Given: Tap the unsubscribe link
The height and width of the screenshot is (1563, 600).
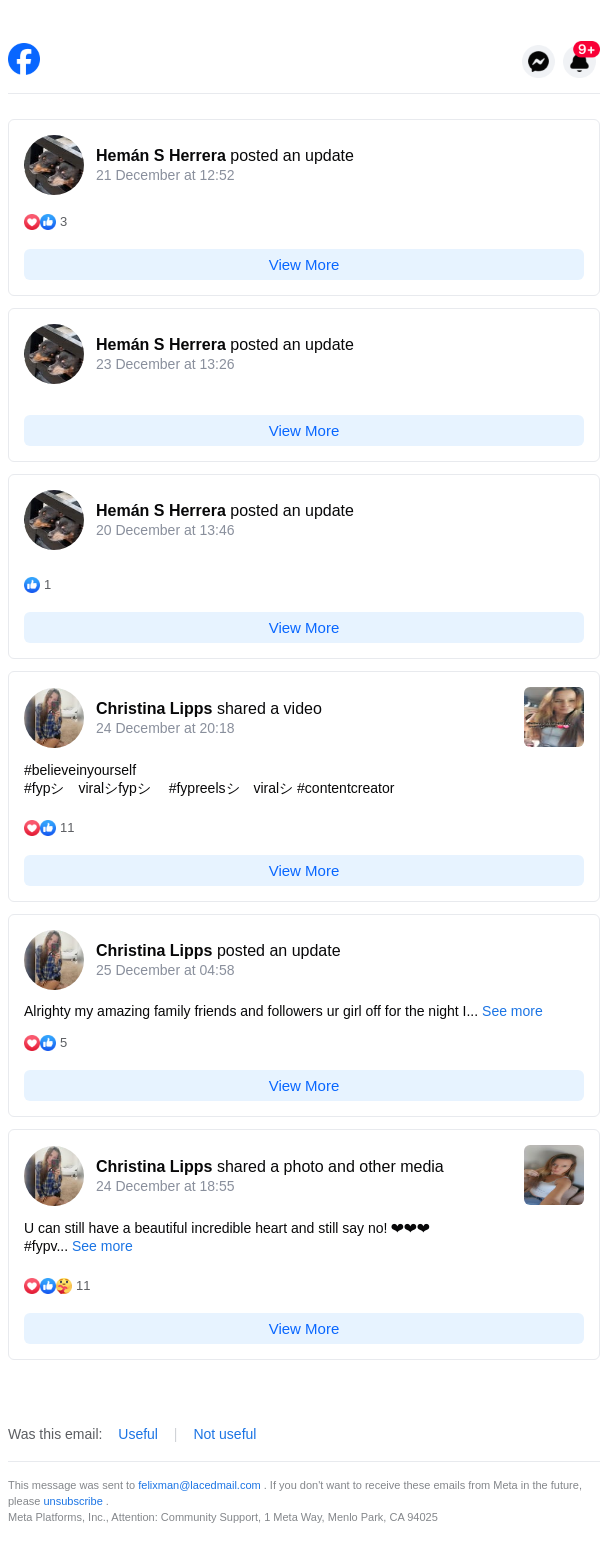Looking at the screenshot, I should click(x=73, y=1501).
